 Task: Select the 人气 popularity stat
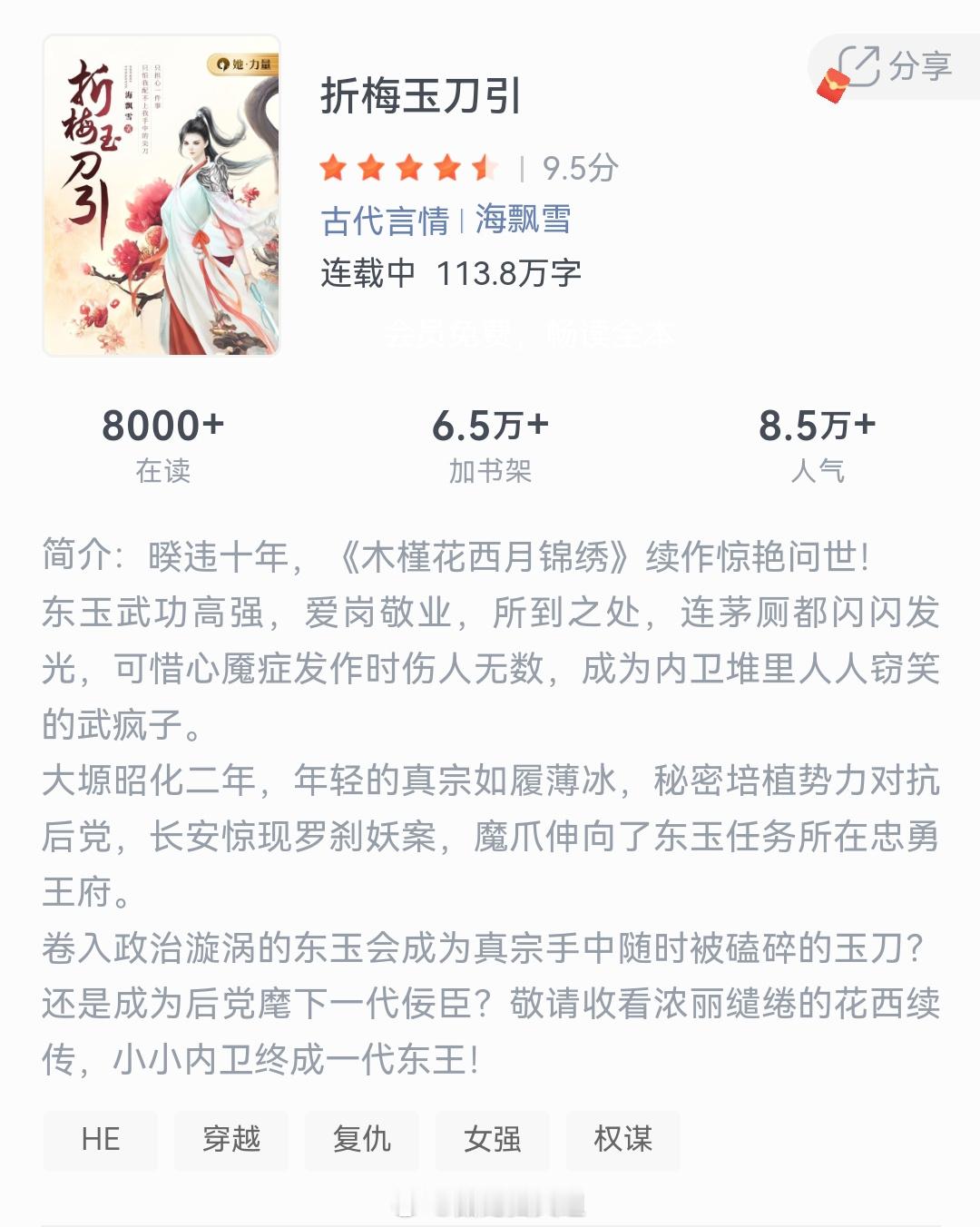click(817, 443)
